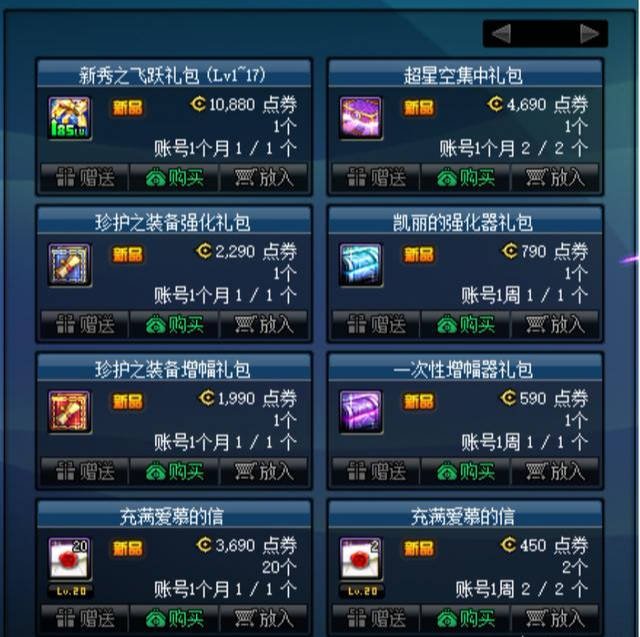The image size is (640, 637).
Task: Put 珍护之装备强化礼包 into cart
Action: (263, 325)
